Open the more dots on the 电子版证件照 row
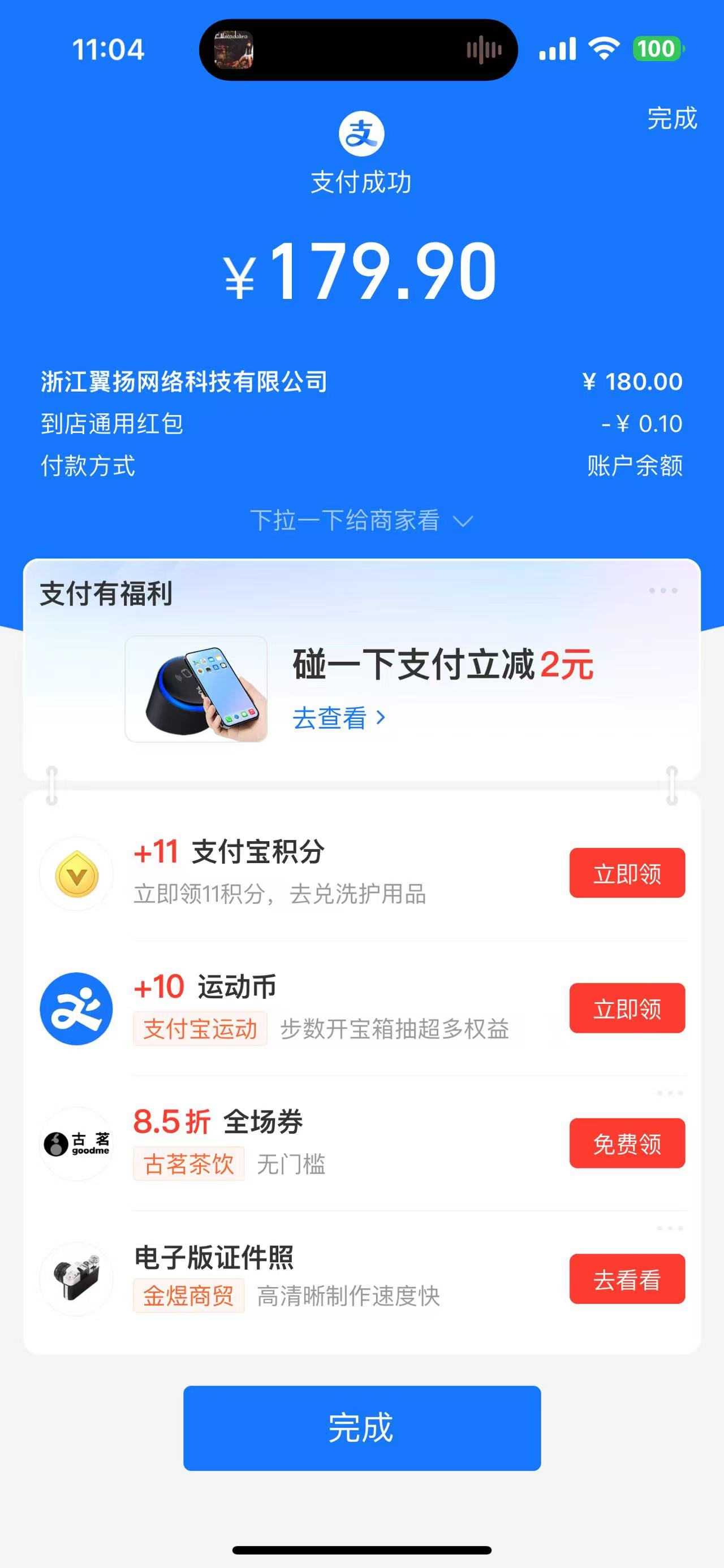This screenshot has width=724, height=1568. click(x=670, y=1229)
